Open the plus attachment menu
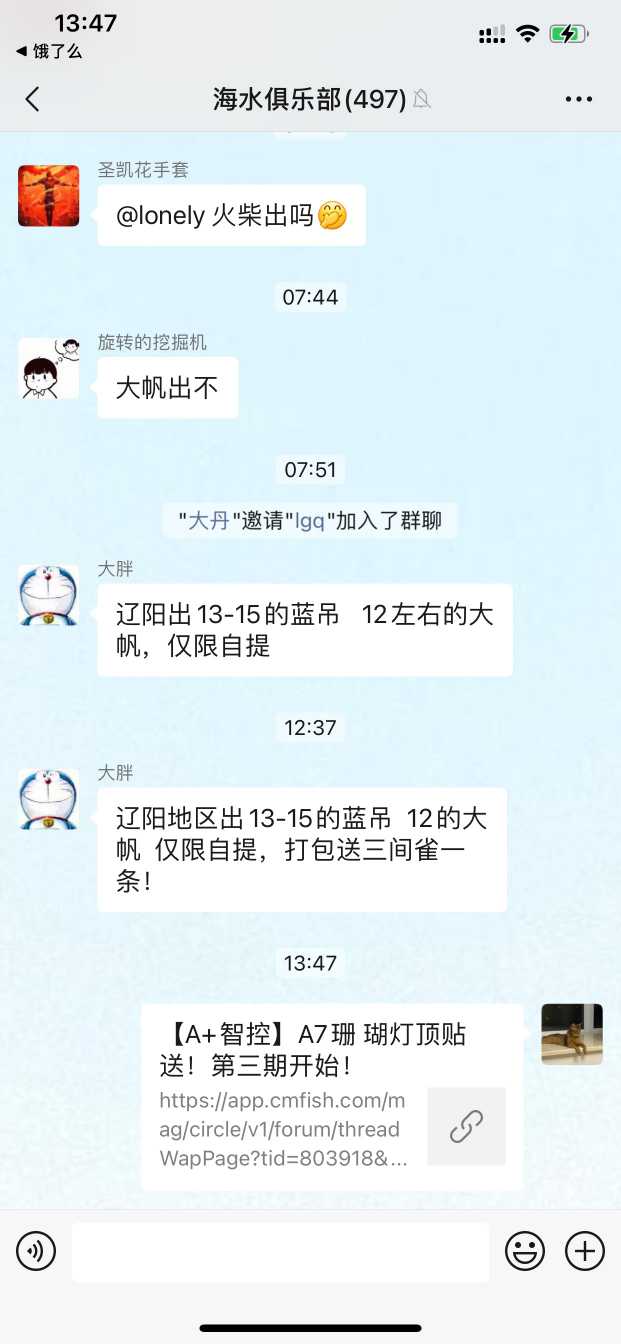Viewport: 621px width, 1344px height. point(584,1251)
